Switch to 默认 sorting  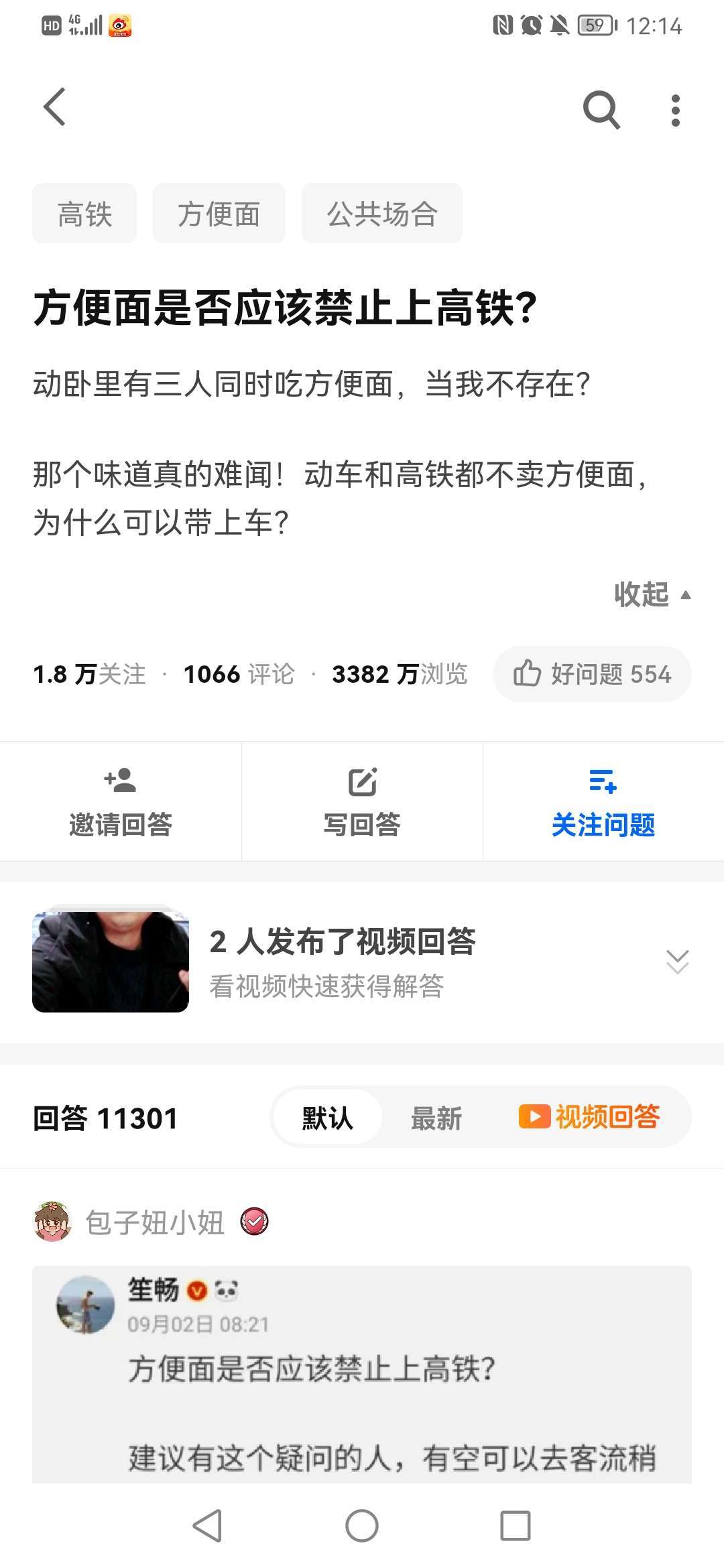(327, 1118)
